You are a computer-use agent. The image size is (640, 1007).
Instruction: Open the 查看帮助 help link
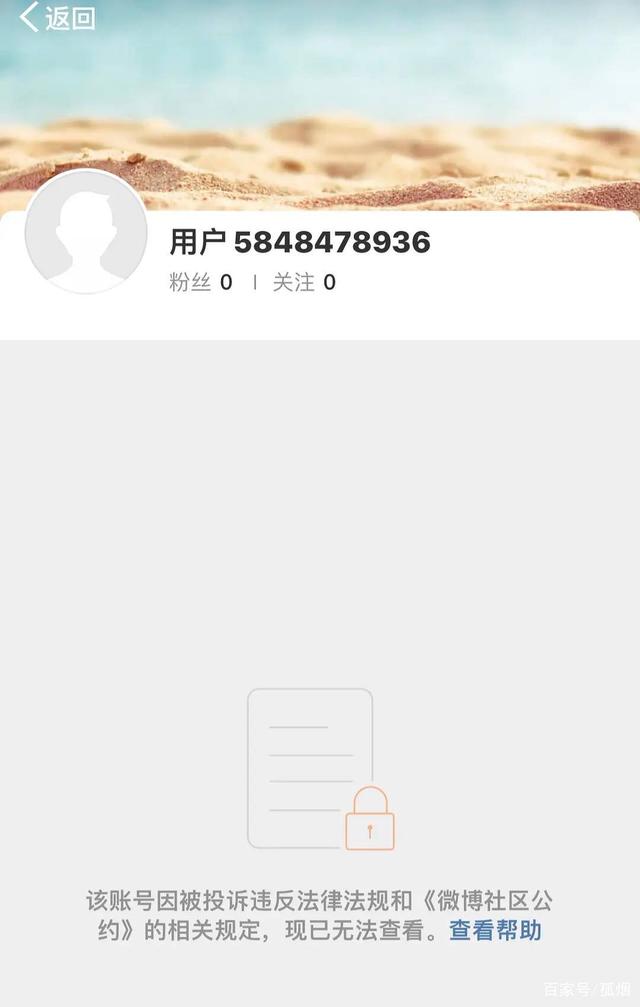(x=495, y=931)
